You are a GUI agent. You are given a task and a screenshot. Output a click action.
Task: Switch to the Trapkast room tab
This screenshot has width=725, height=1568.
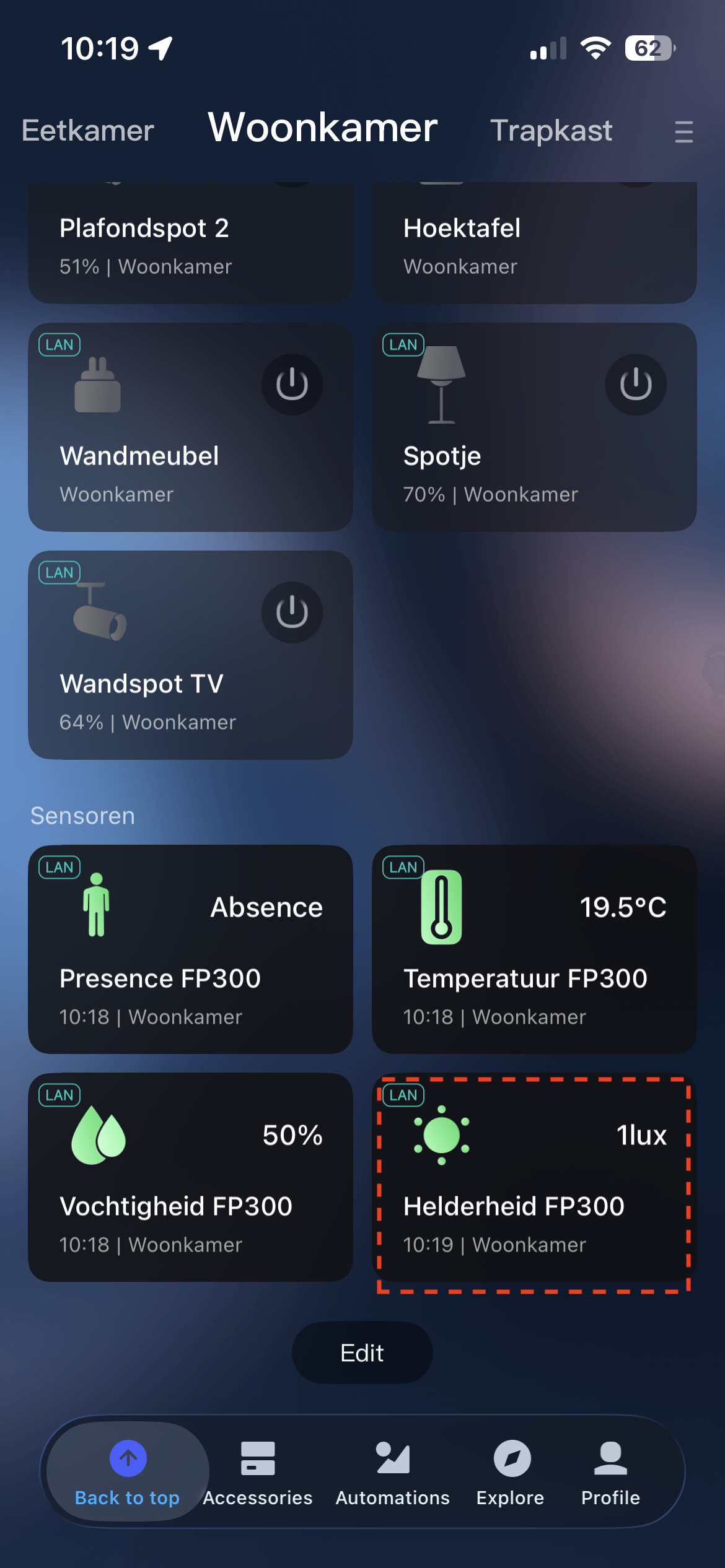(x=551, y=131)
